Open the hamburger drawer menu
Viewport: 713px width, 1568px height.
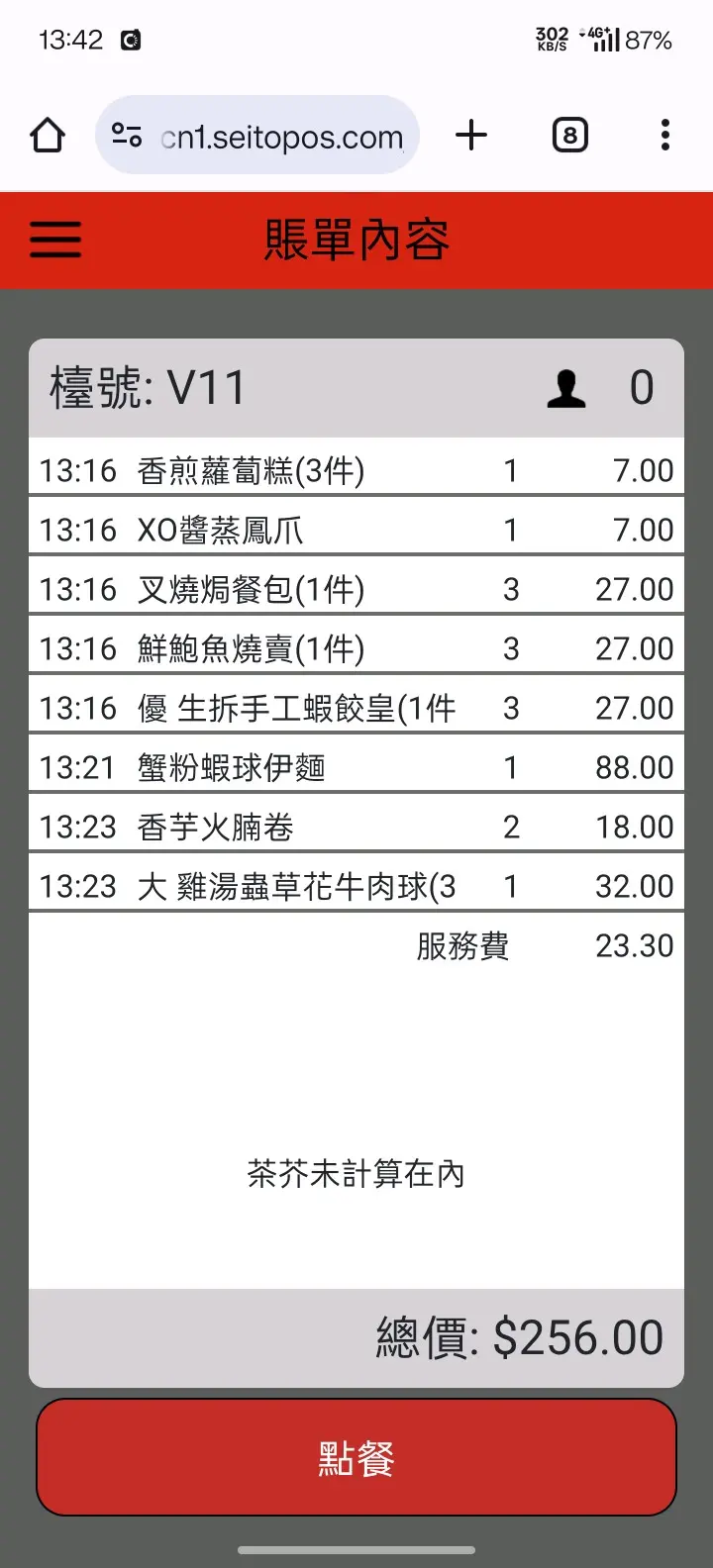(x=55, y=240)
